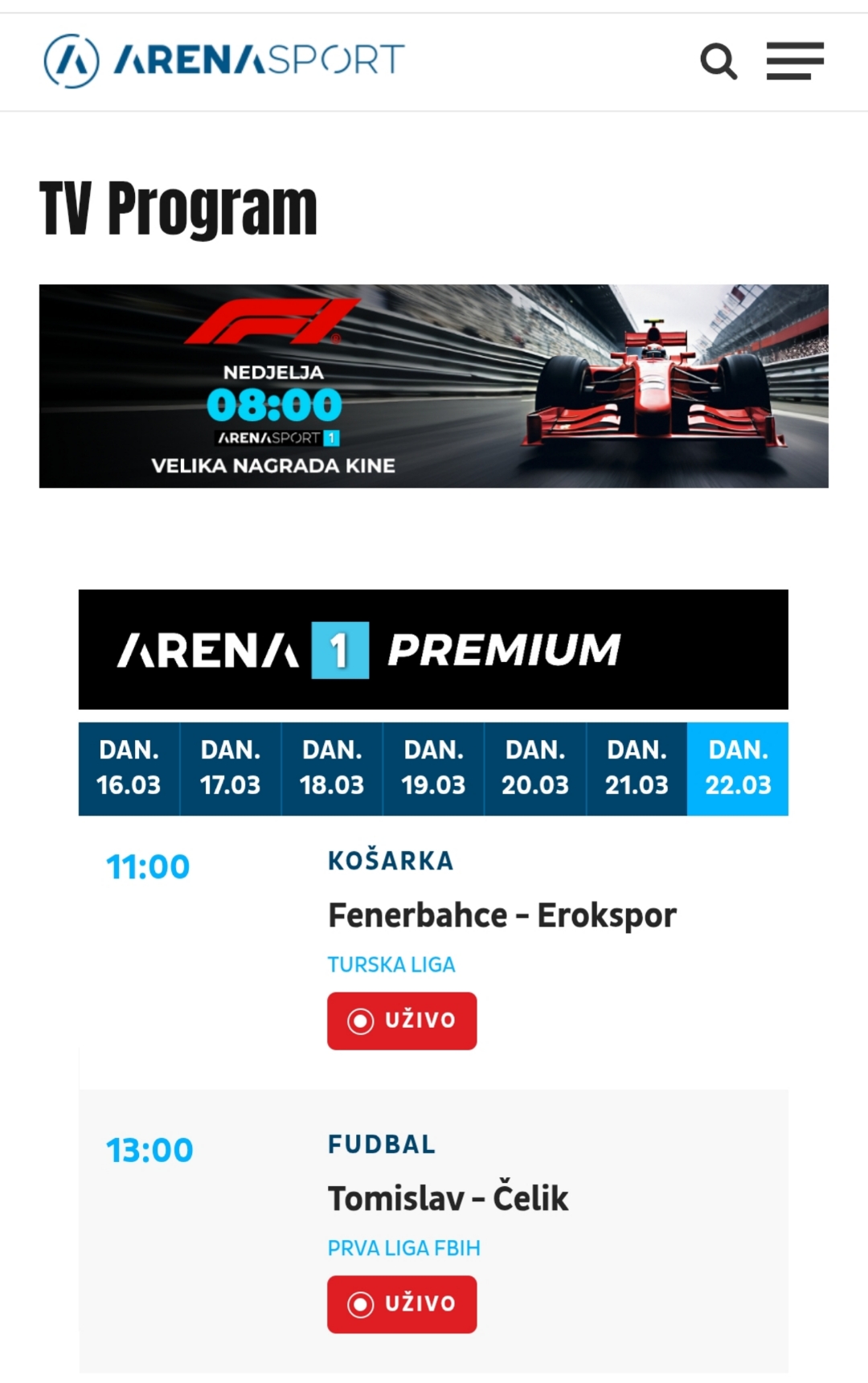Switch to the DAN. 20.03 tab
The width and height of the screenshot is (868, 1383).
pos(535,768)
